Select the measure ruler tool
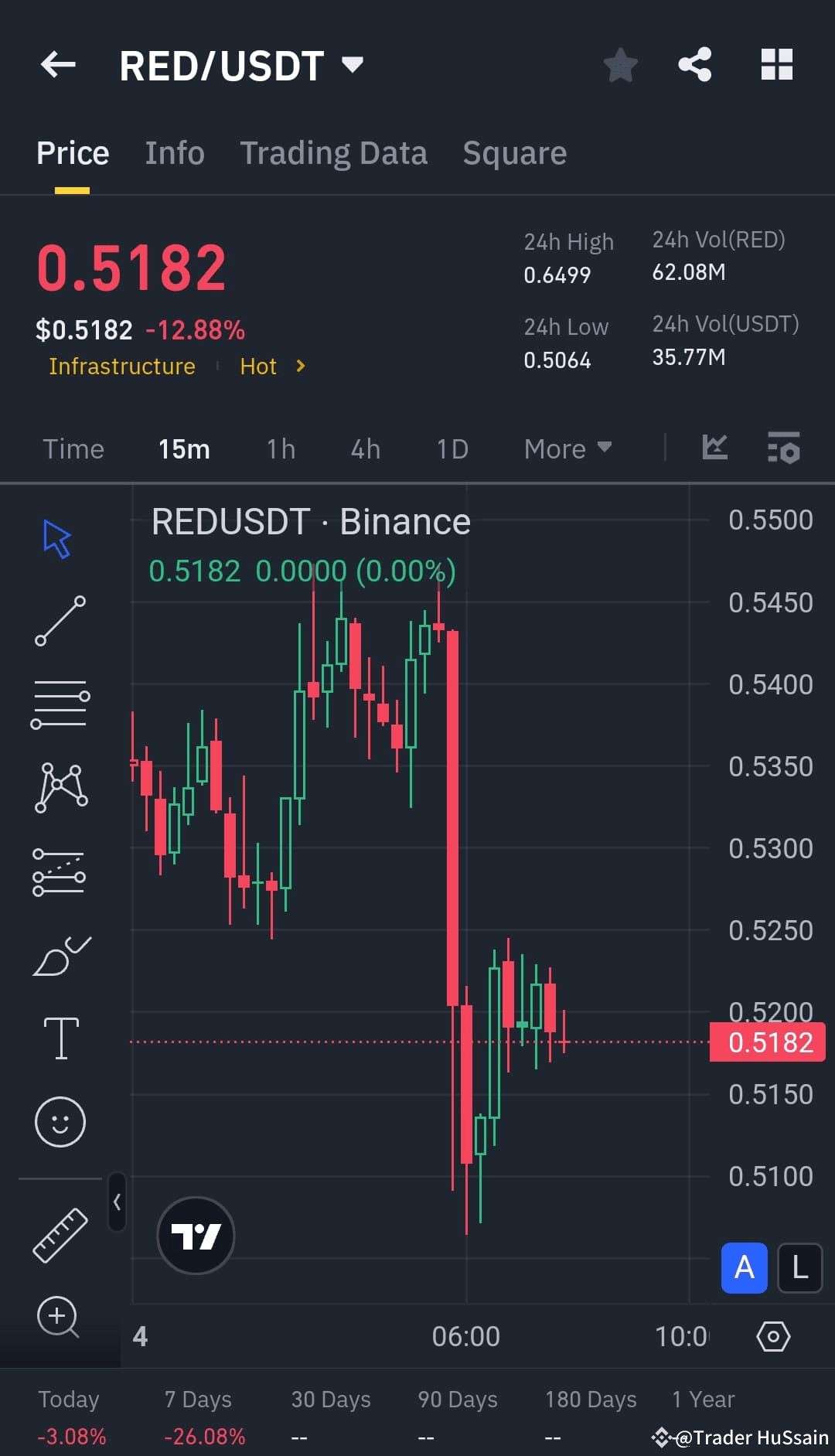Viewport: 835px width, 1456px height. (60, 1235)
